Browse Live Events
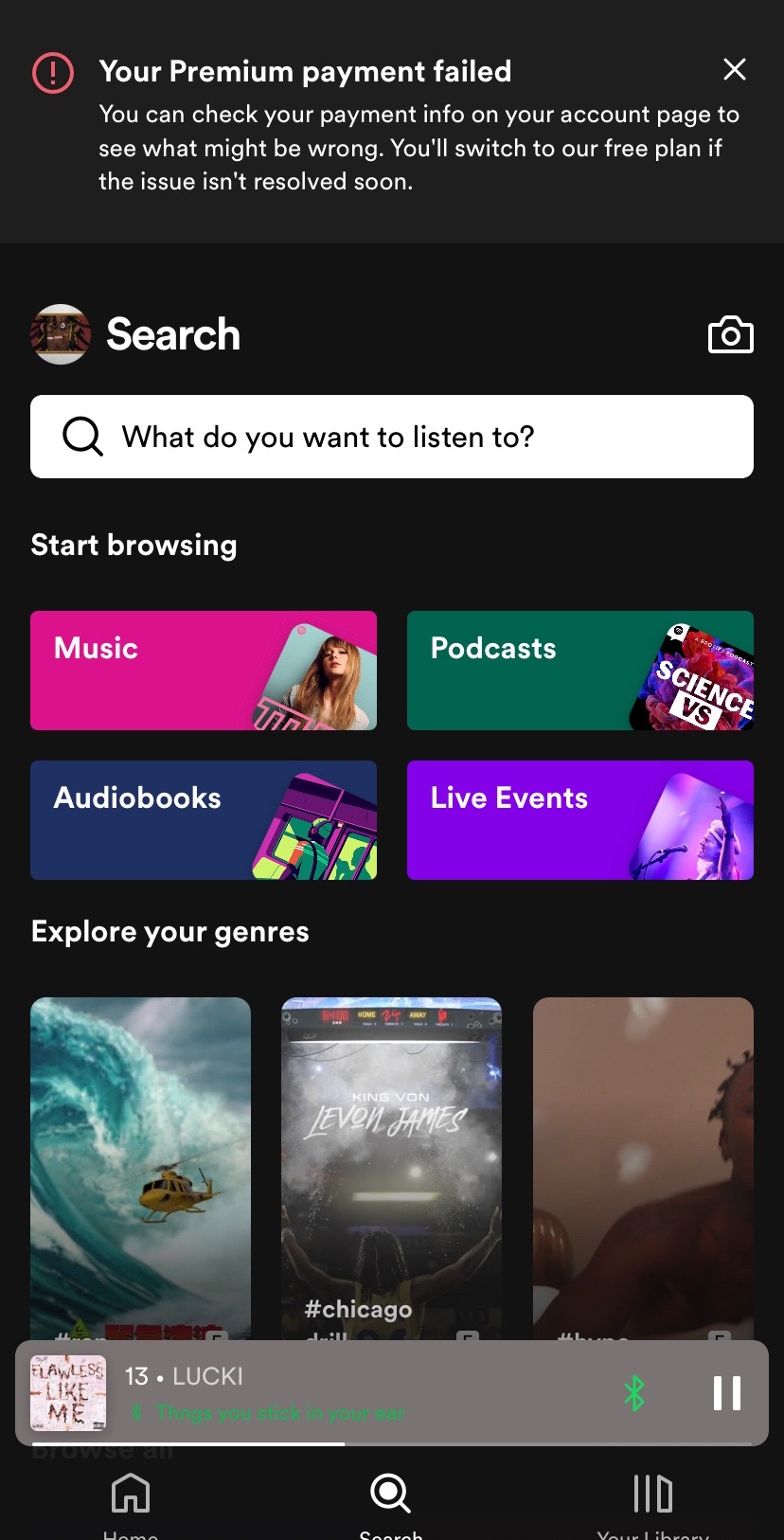Image resolution: width=784 pixels, height=1540 pixels. click(580, 820)
